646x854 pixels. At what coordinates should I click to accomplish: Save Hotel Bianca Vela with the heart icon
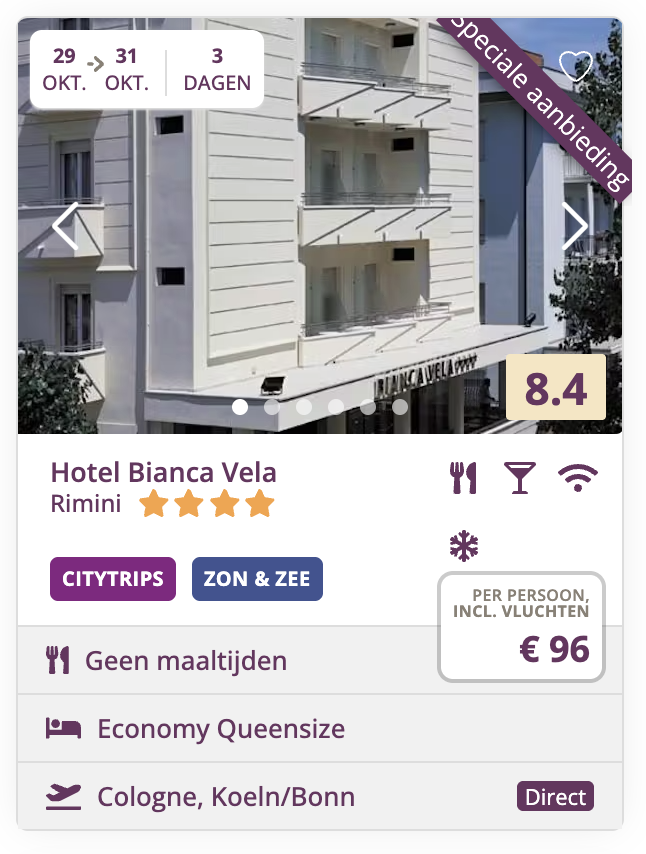(576, 67)
